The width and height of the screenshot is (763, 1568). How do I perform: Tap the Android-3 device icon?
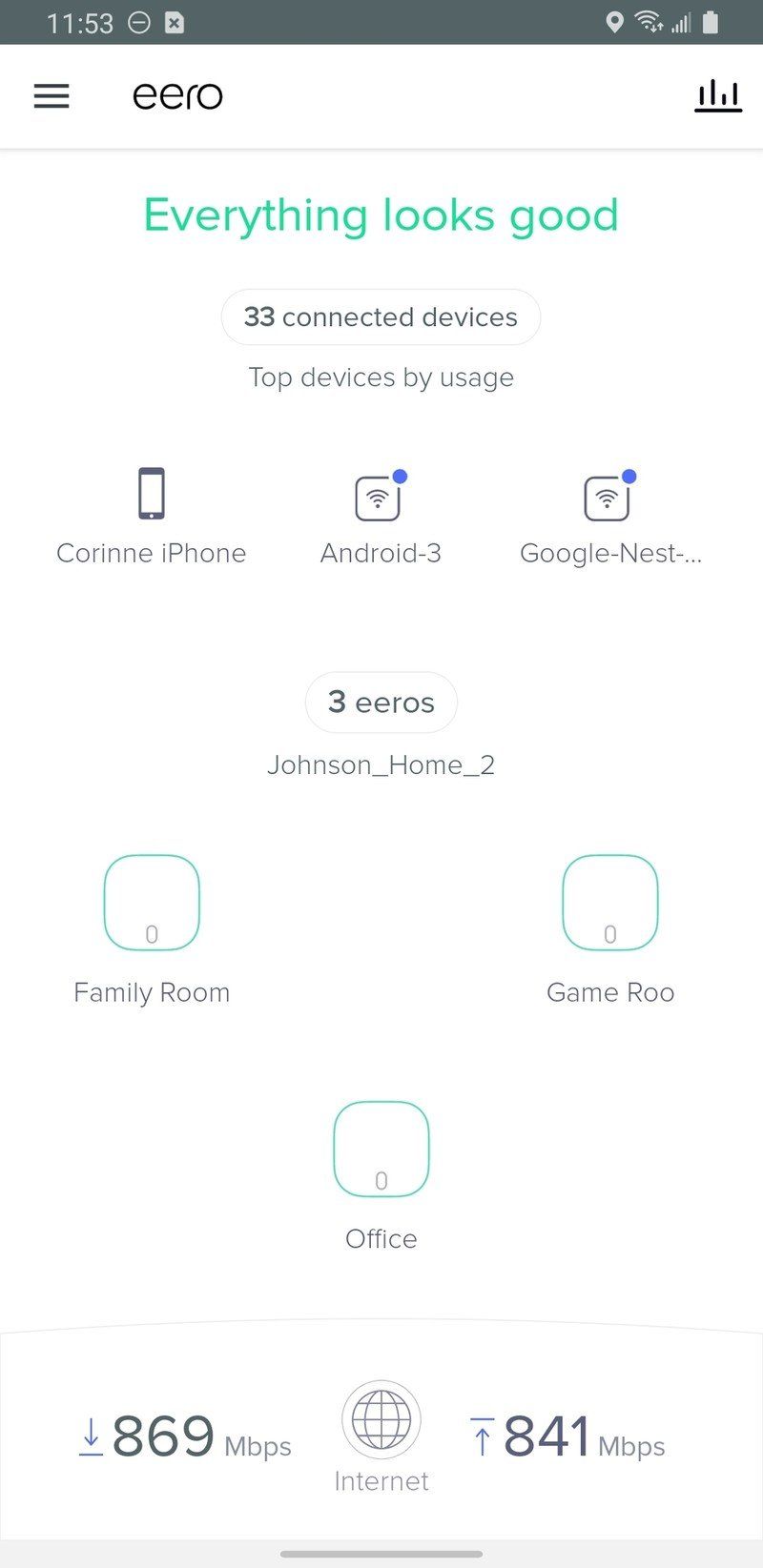(x=380, y=497)
